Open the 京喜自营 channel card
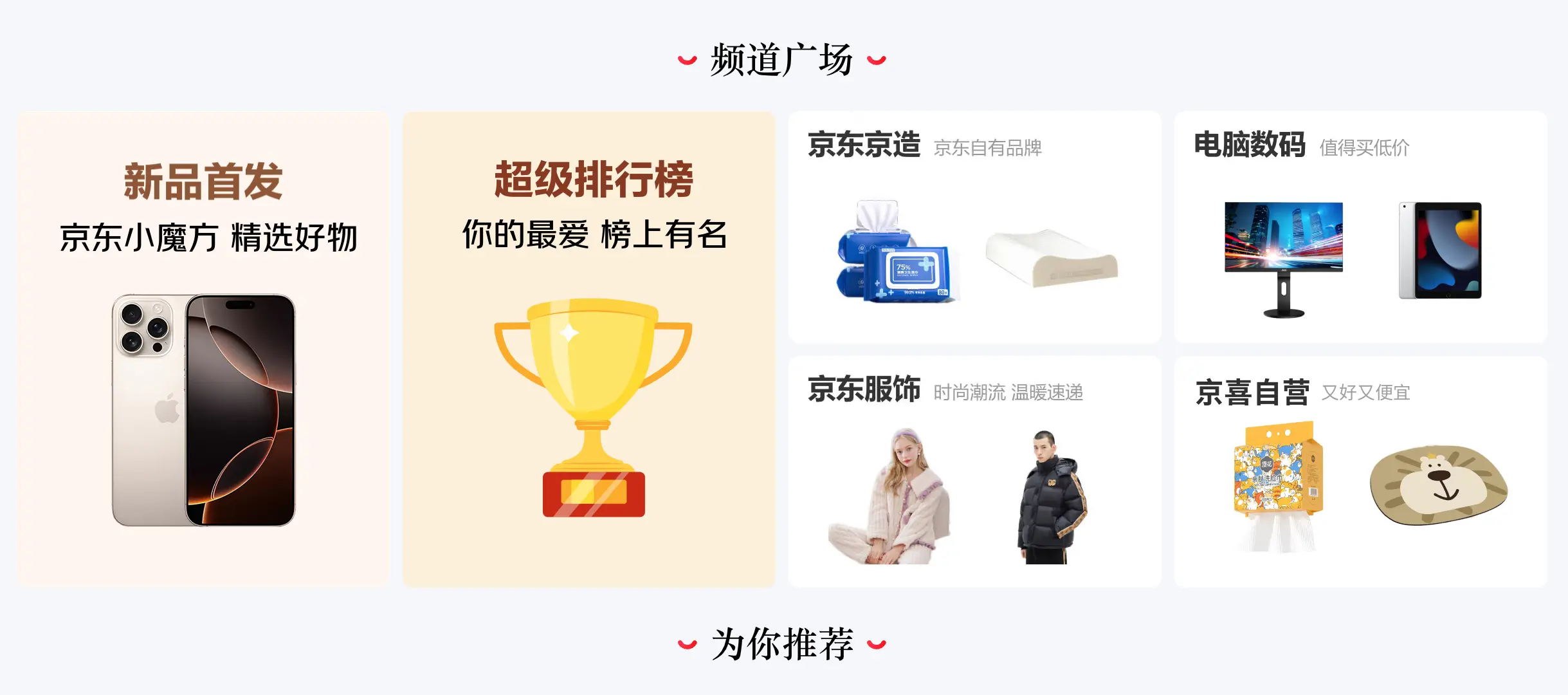The image size is (1568, 695). [x=1360, y=471]
